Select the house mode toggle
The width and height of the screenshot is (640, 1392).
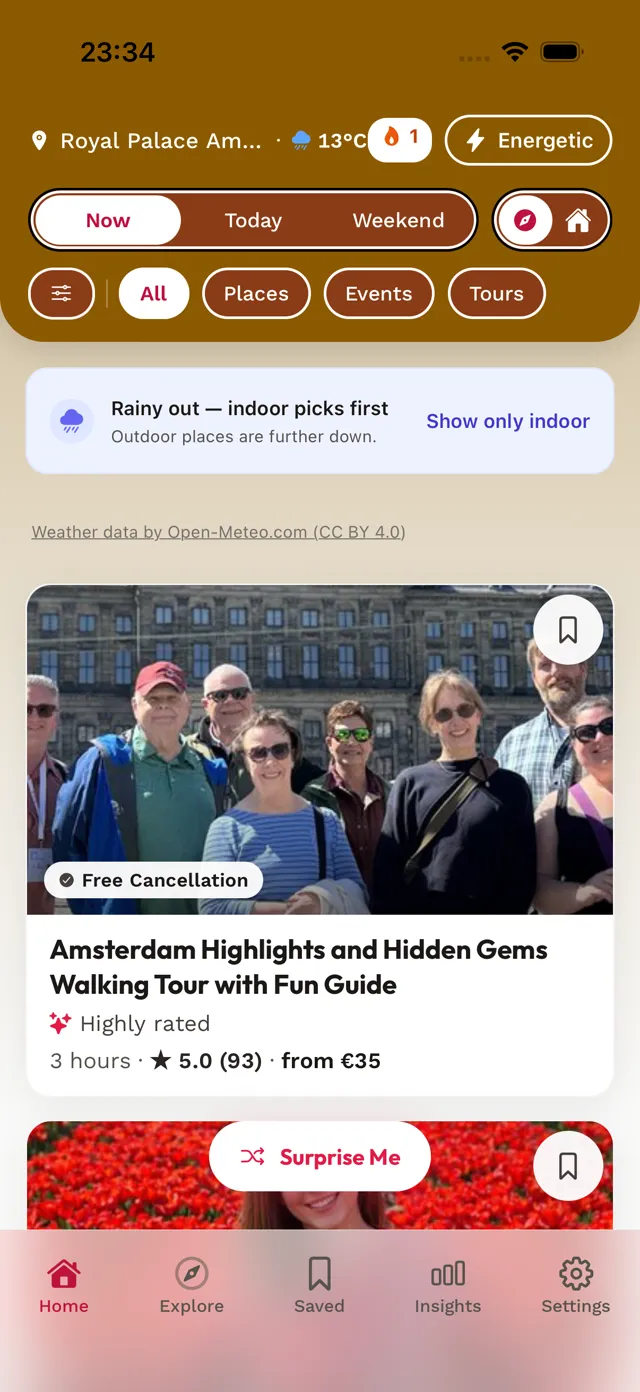pos(578,220)
